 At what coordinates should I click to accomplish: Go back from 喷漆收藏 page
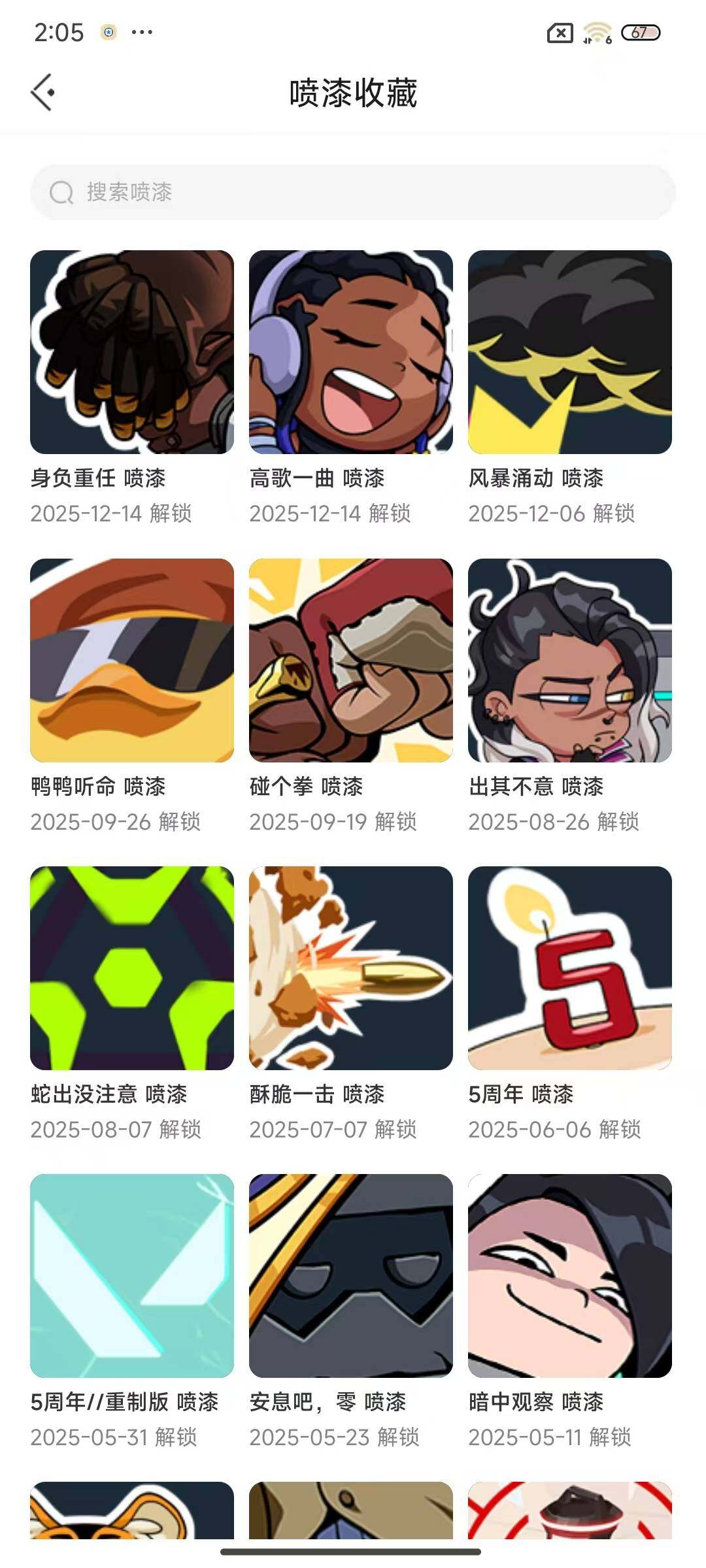tap(43, 92)
